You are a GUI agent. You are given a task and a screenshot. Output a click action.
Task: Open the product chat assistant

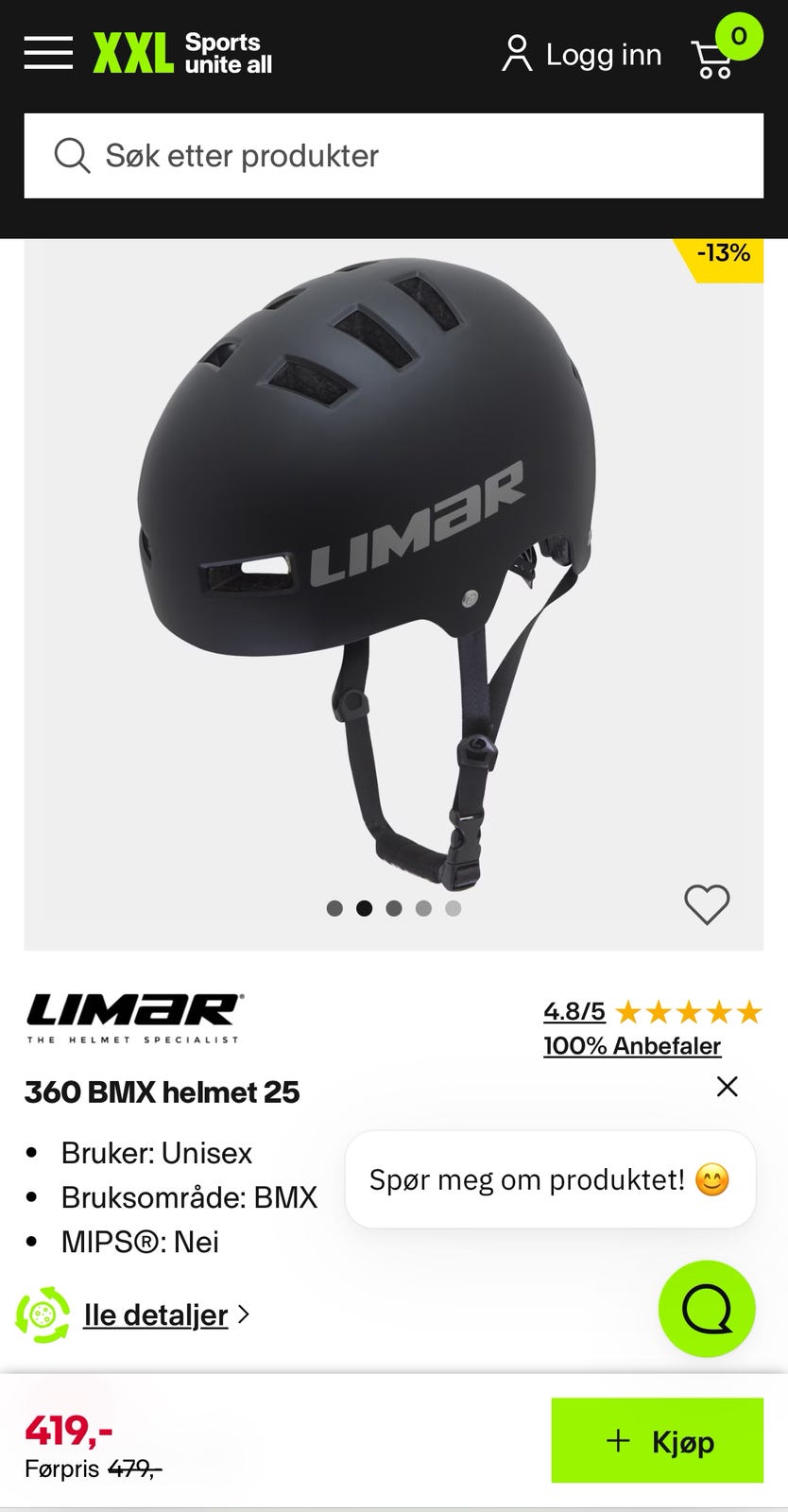pos(707,1309)
